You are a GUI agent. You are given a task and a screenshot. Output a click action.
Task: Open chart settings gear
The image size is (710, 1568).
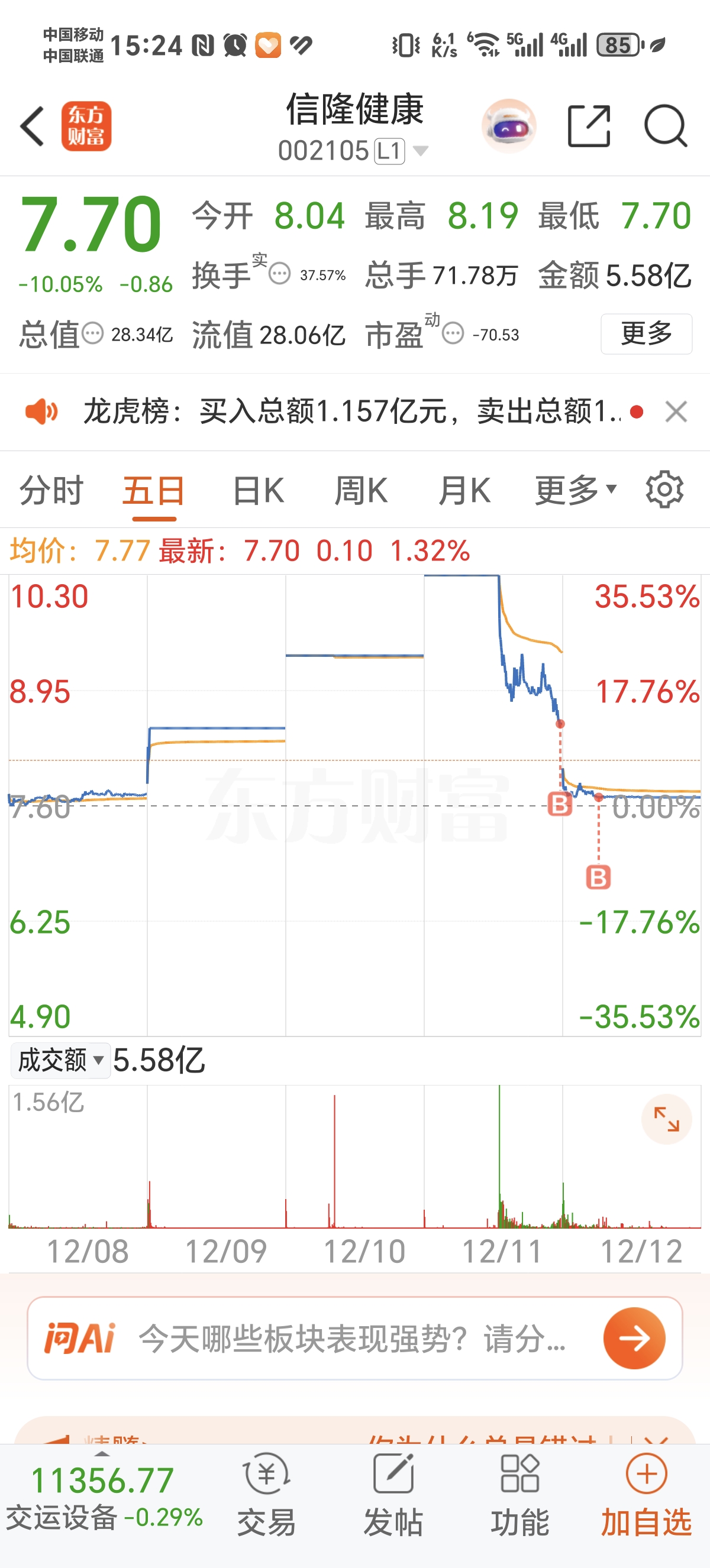coord(664,490)
